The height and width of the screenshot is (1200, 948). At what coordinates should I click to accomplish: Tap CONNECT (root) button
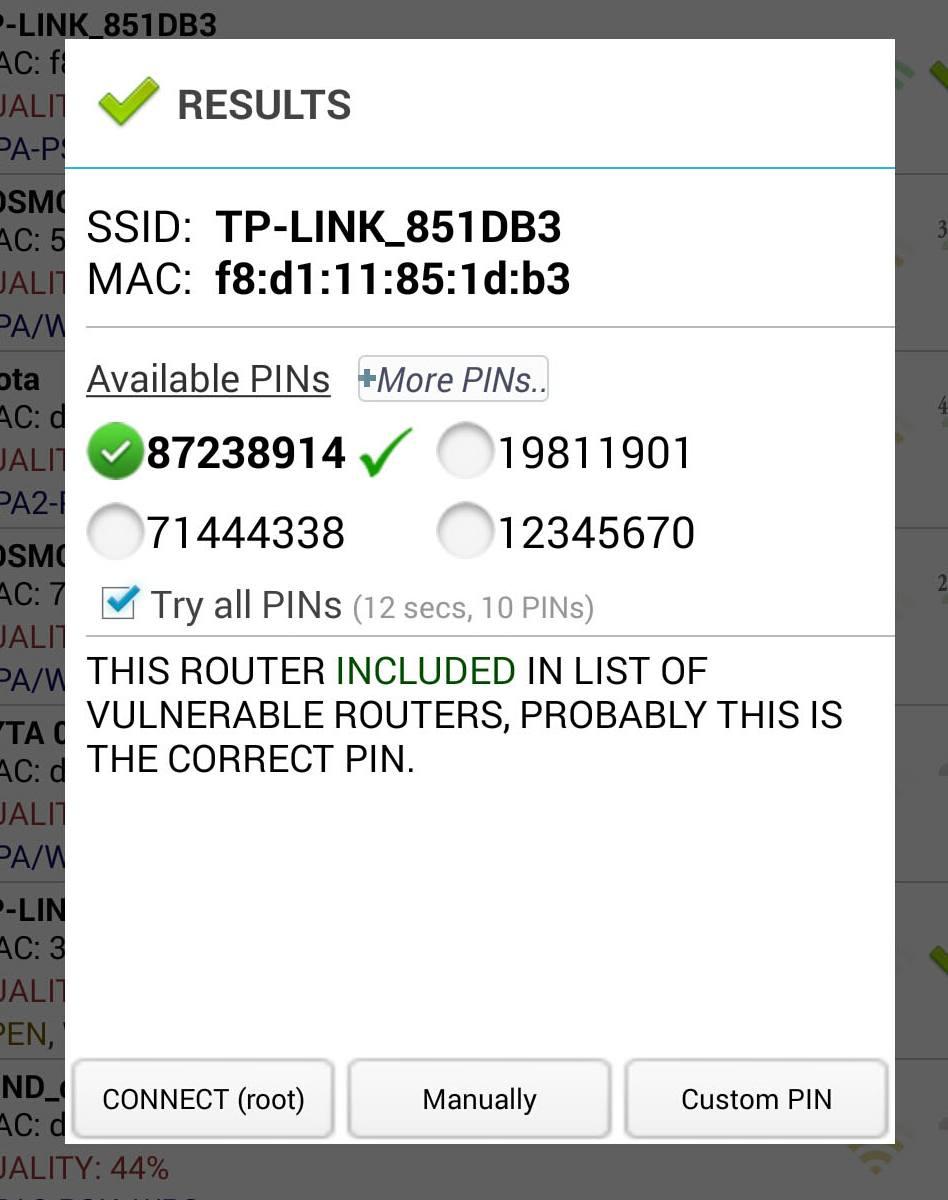click(203, 1099)
